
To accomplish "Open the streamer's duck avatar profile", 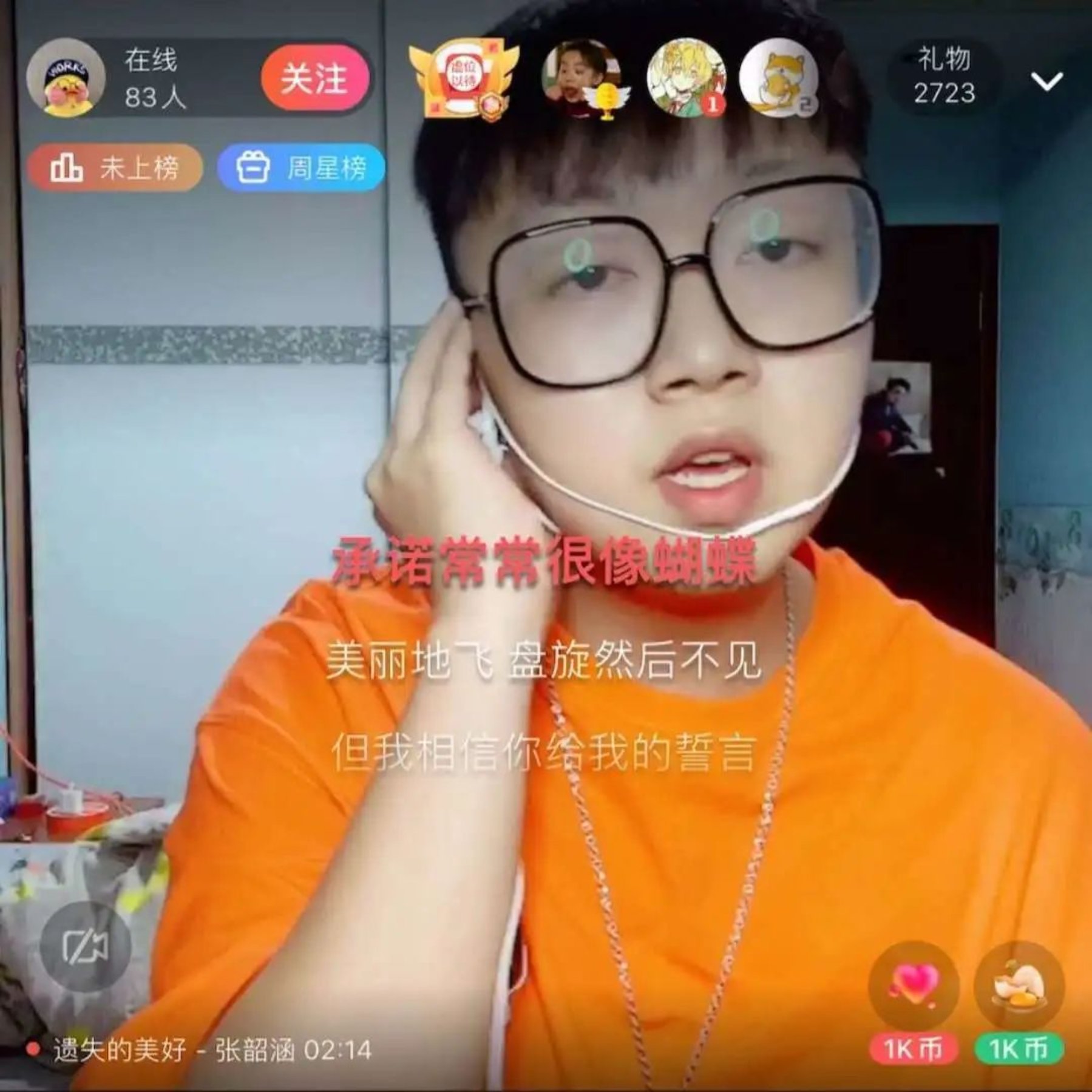I will click(x=66, y=78).
